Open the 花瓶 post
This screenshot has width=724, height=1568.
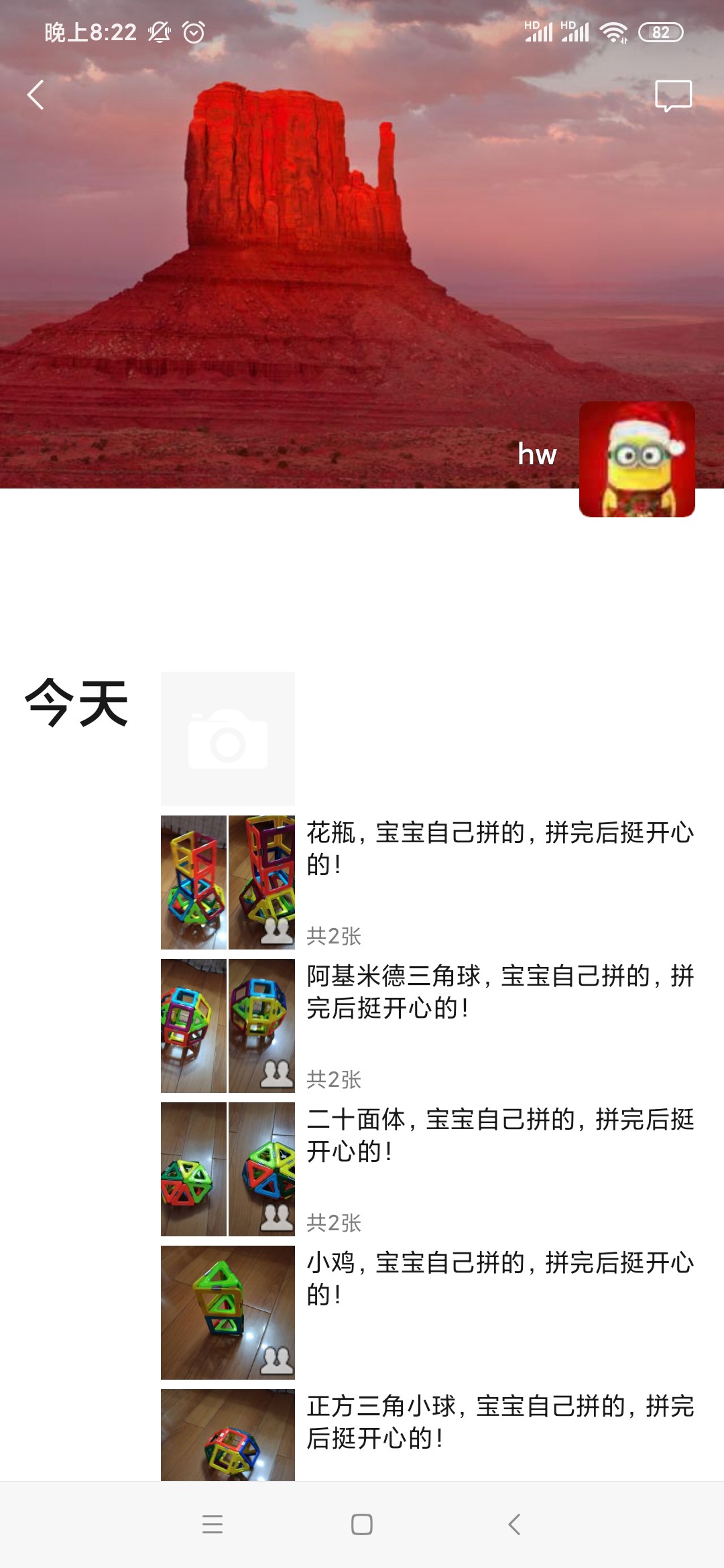pos(499,848)
